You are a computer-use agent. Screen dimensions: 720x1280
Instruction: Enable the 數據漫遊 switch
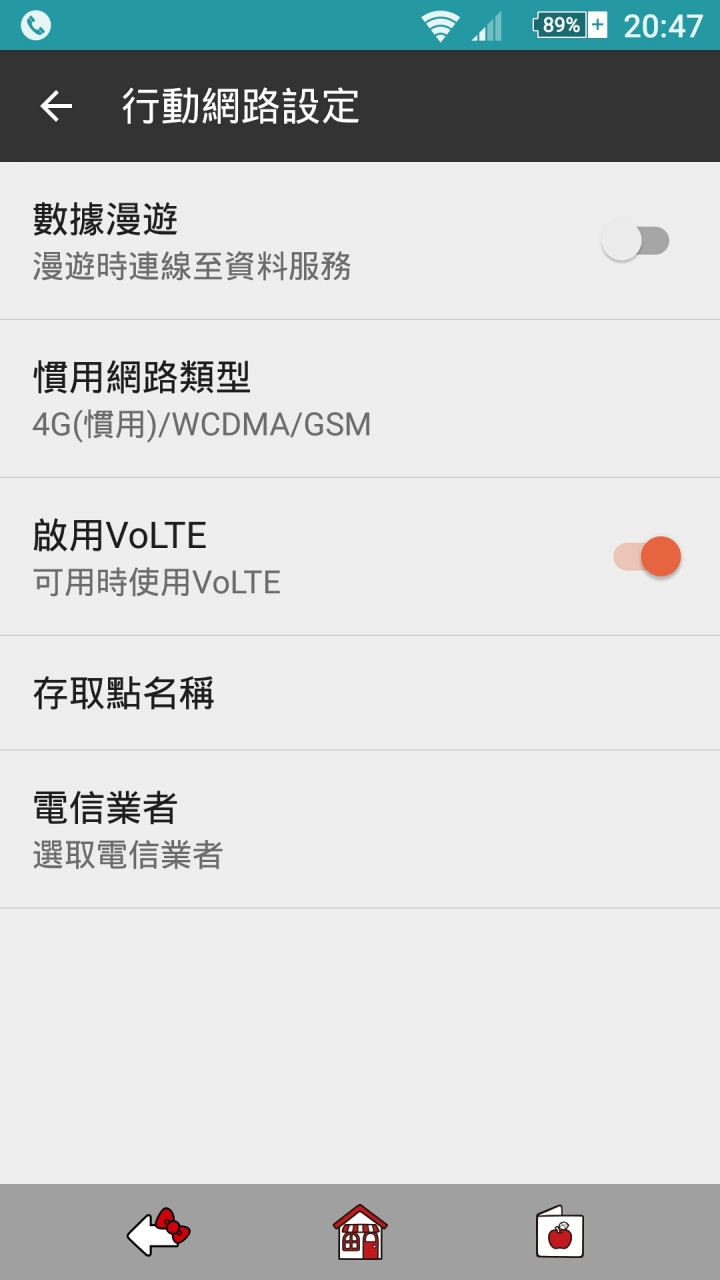point(635,241)
